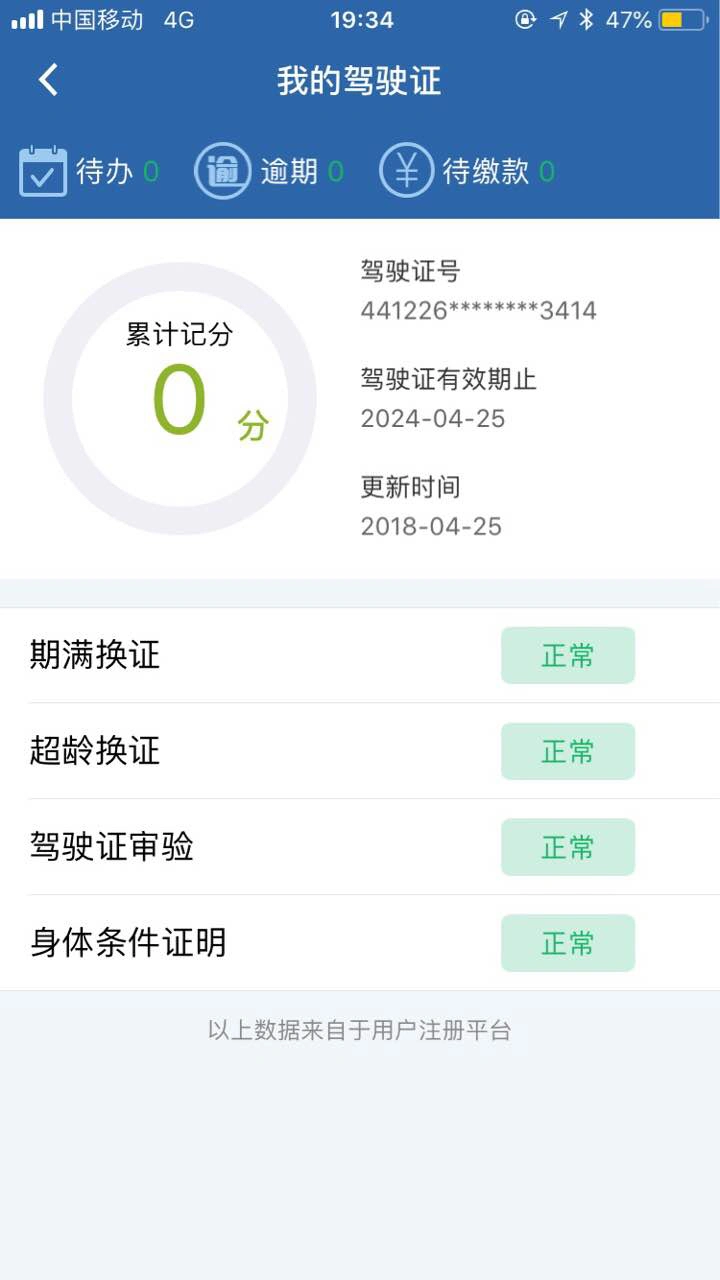Open the 待办 pending items
Image resolution: width=720 pixels, height=1280 pixels.
89,171
